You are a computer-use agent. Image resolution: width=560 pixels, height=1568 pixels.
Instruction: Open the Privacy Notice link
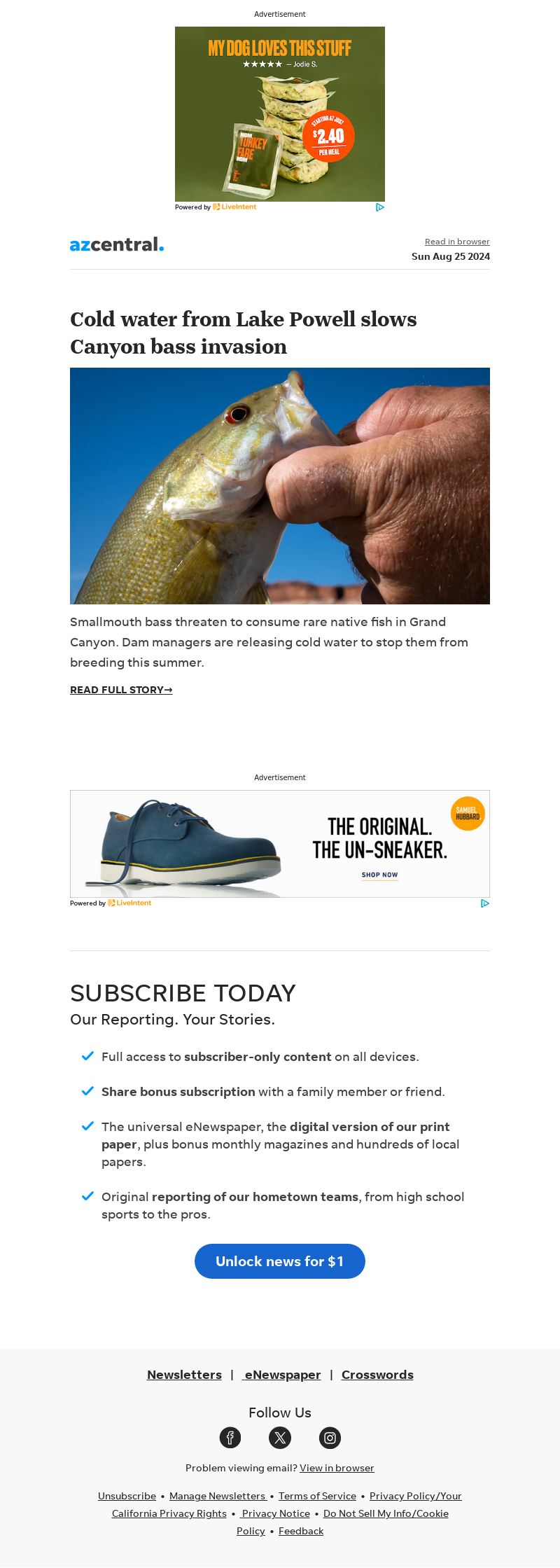pyautogui.click(x=276, y=1513)
